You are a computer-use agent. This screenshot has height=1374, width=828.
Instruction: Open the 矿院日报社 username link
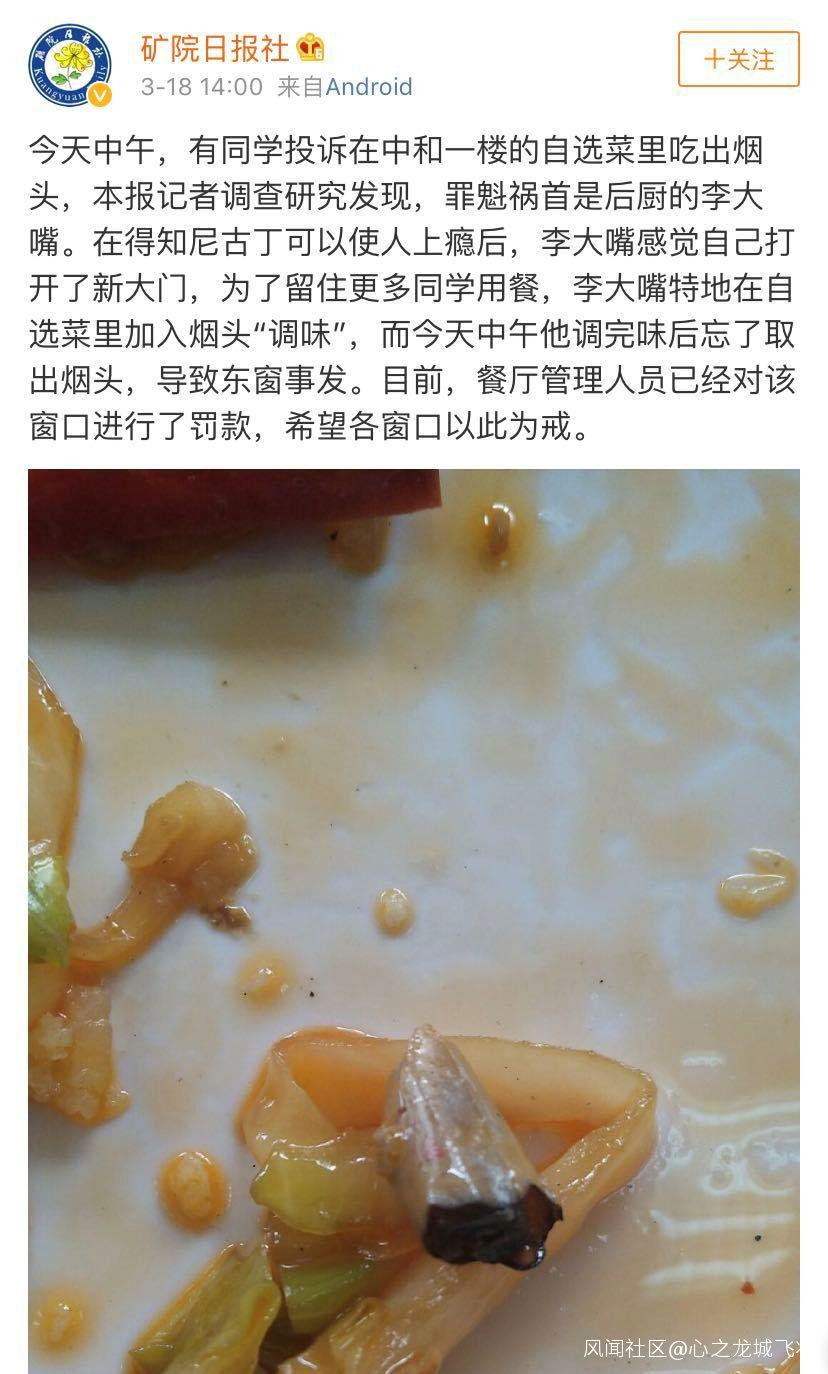tap(214, 48)
